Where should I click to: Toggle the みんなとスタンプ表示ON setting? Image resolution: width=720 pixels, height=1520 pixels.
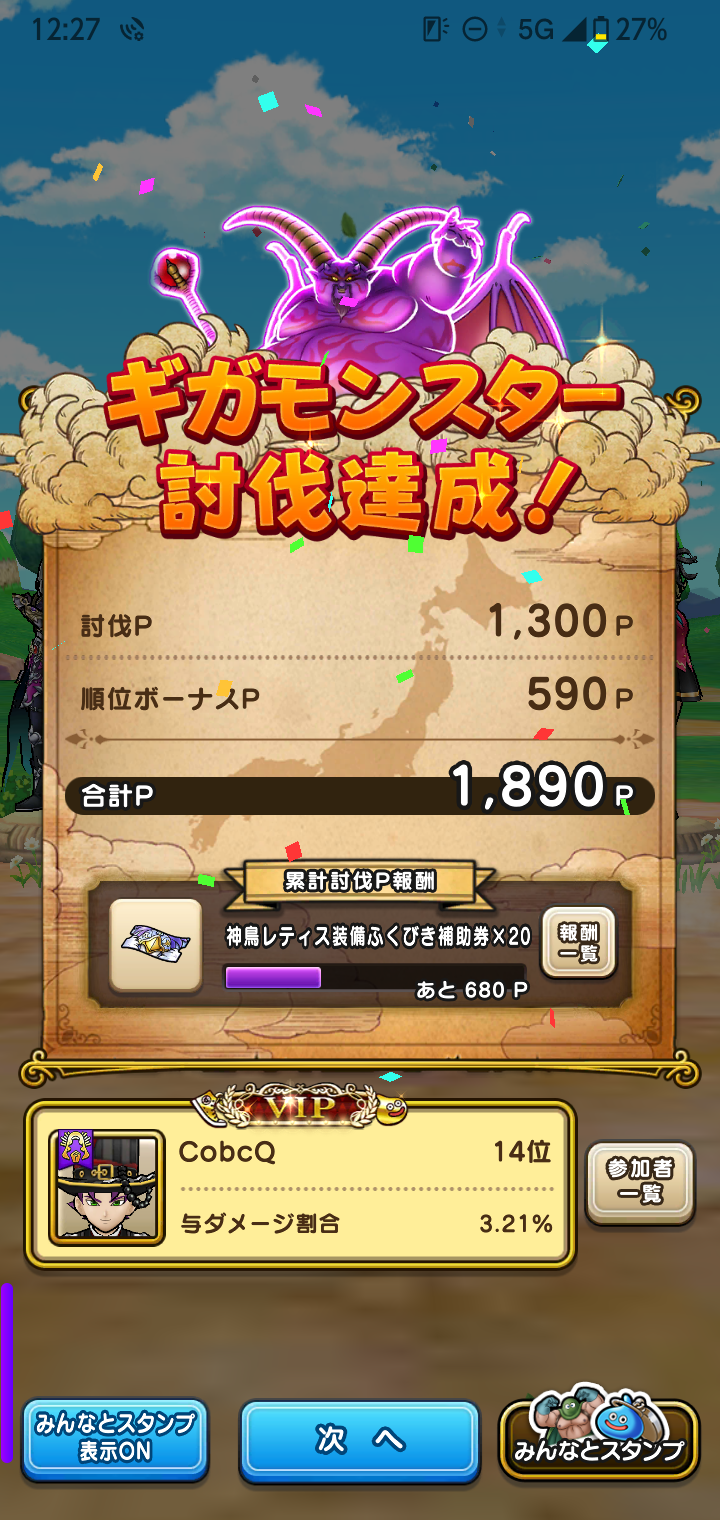pos(115,1439)
